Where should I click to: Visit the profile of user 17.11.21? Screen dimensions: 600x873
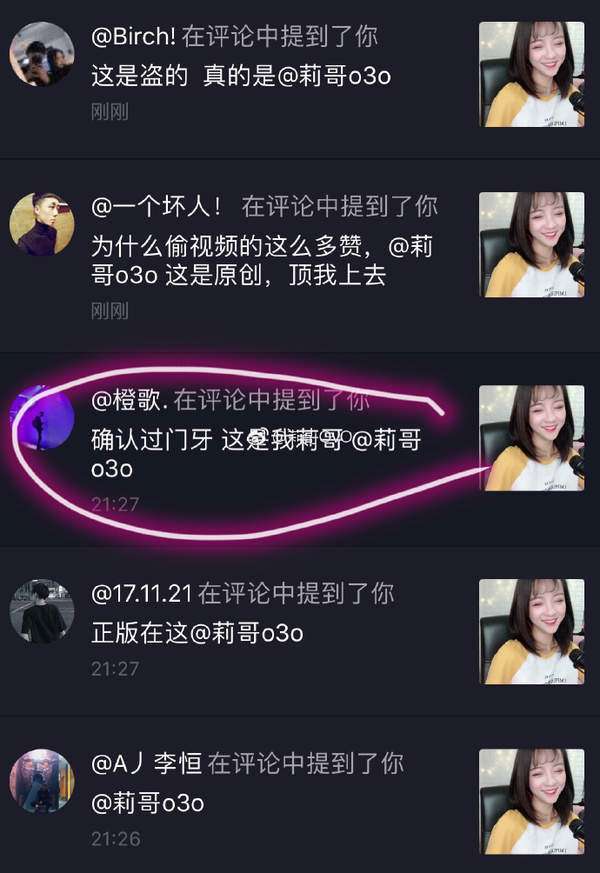42,610
